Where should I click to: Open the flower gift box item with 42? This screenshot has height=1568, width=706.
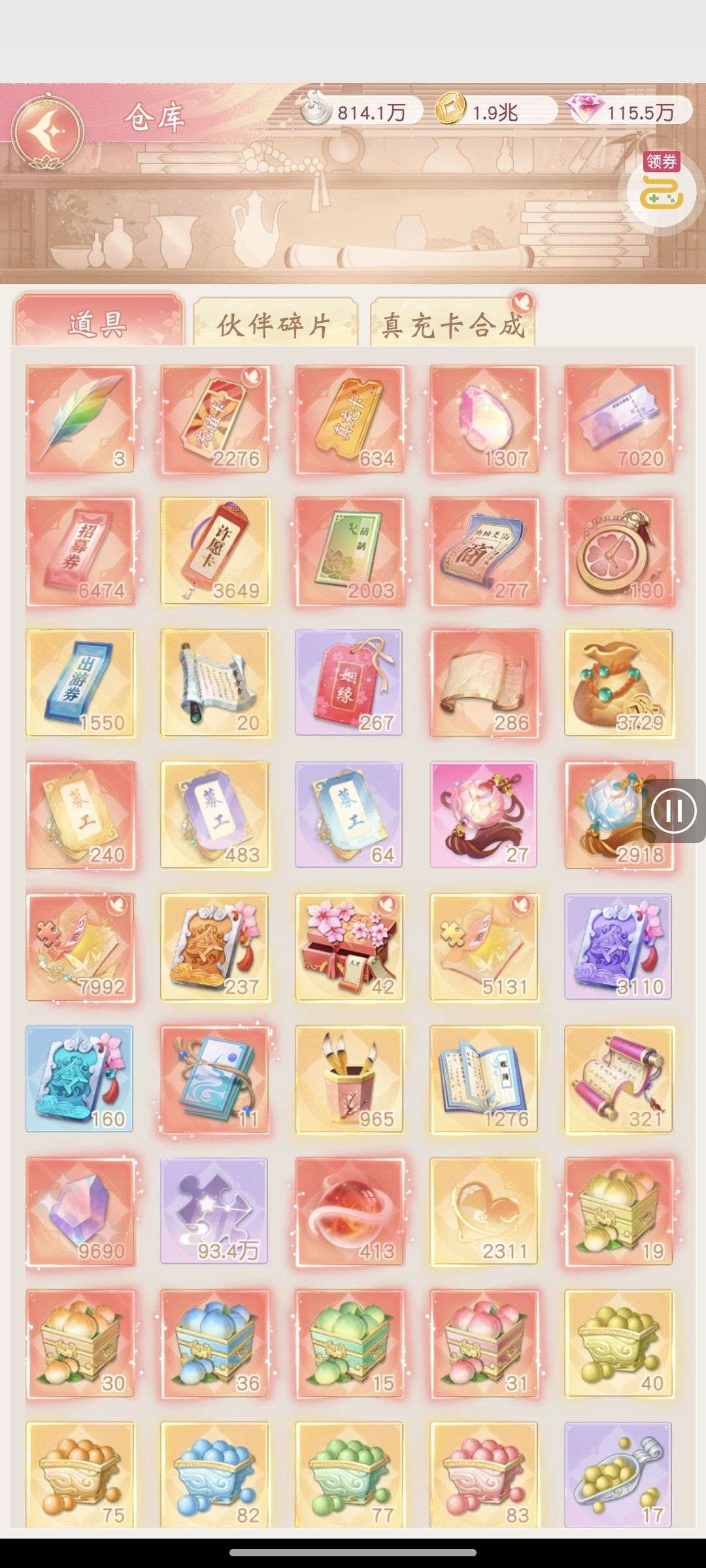[349, 947]
